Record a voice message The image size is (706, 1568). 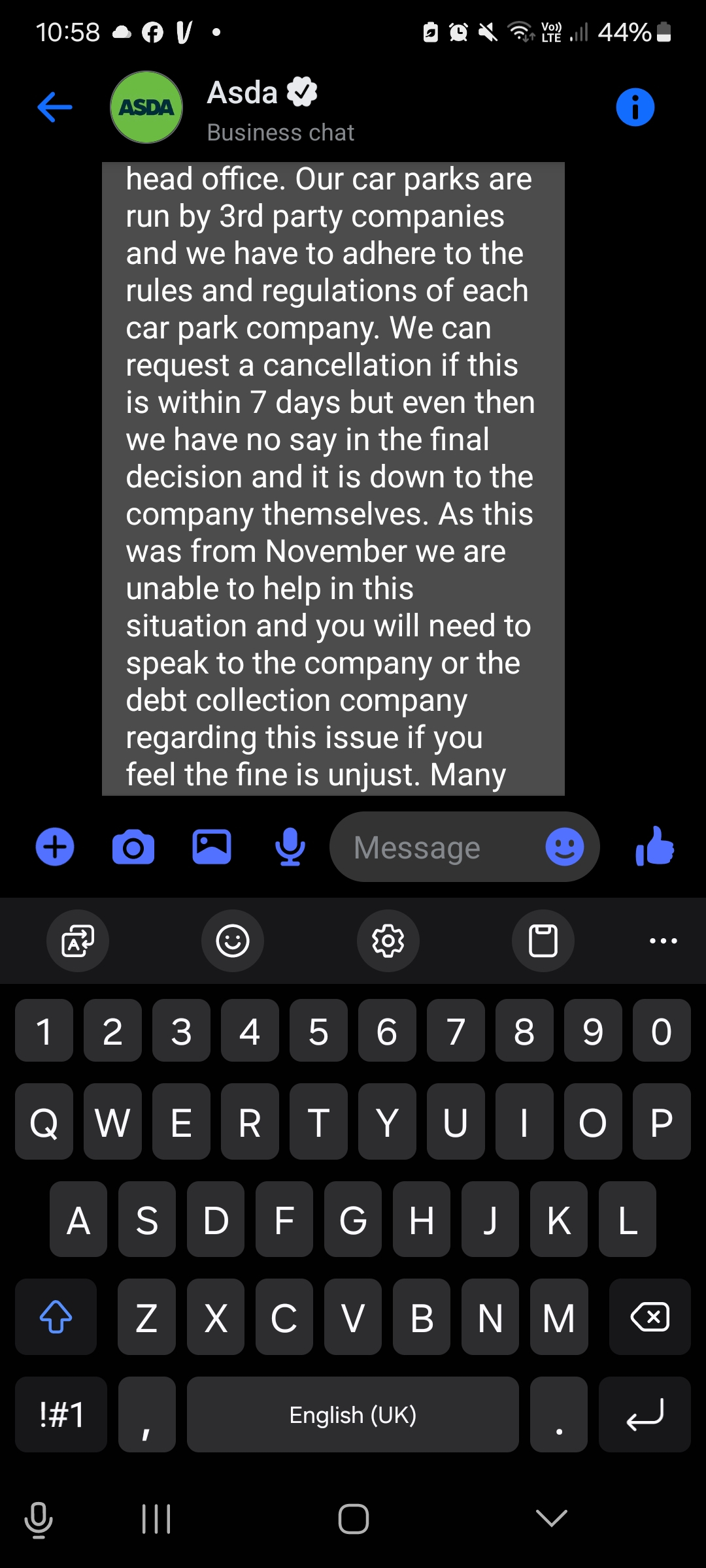click(290, 847)
